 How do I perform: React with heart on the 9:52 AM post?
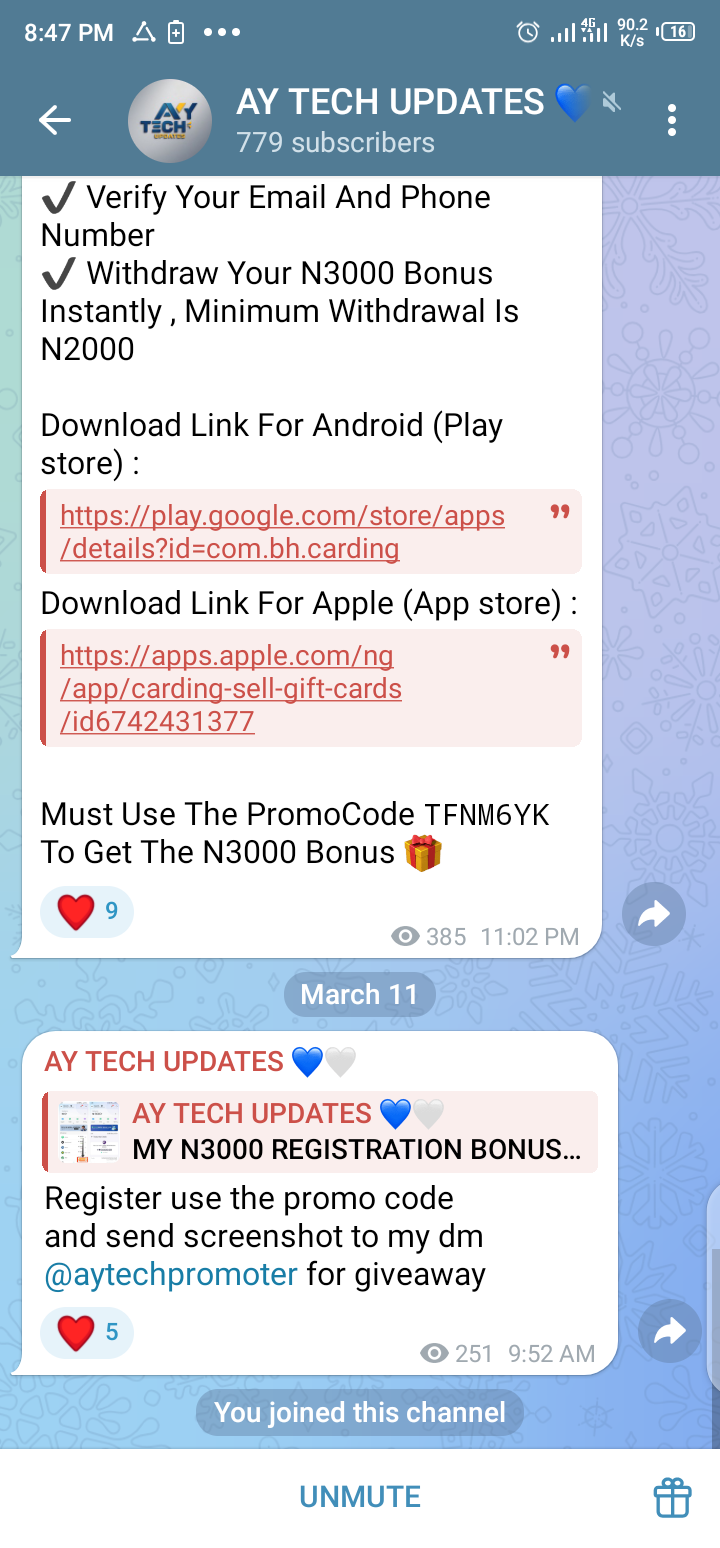click(87, 1332)
